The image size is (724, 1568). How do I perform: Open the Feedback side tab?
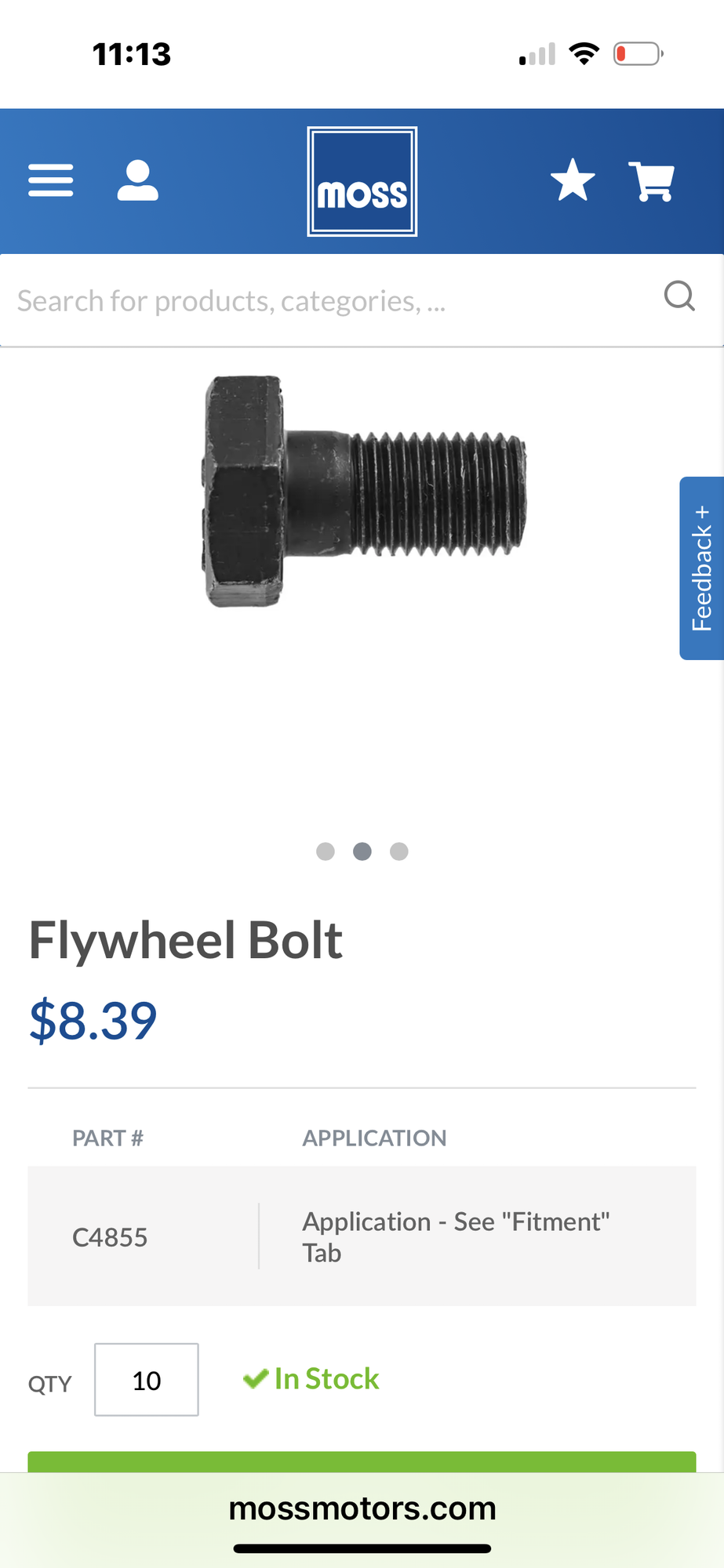[701, 568]
